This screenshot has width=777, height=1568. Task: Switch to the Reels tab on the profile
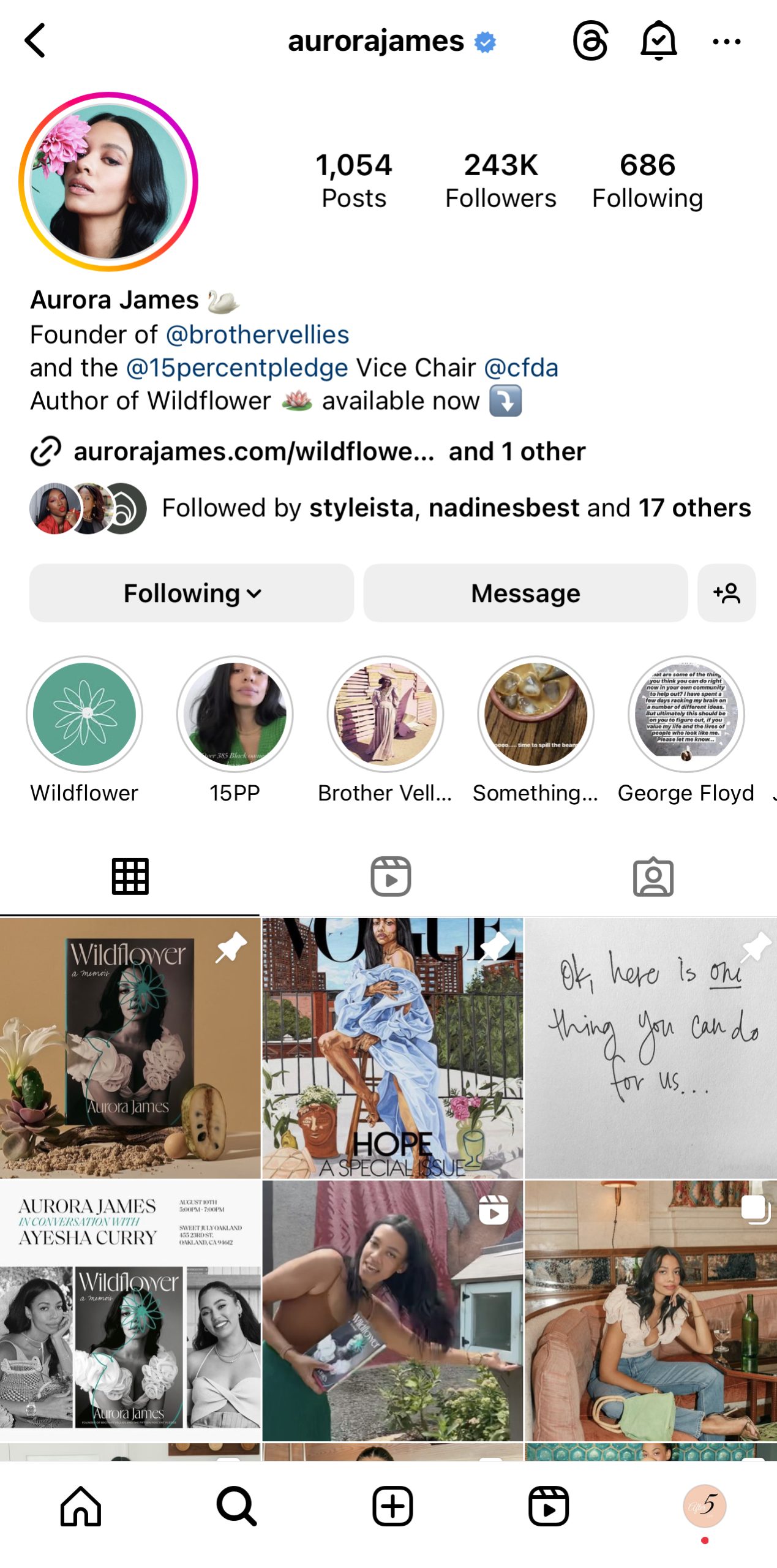pos(391,876)
